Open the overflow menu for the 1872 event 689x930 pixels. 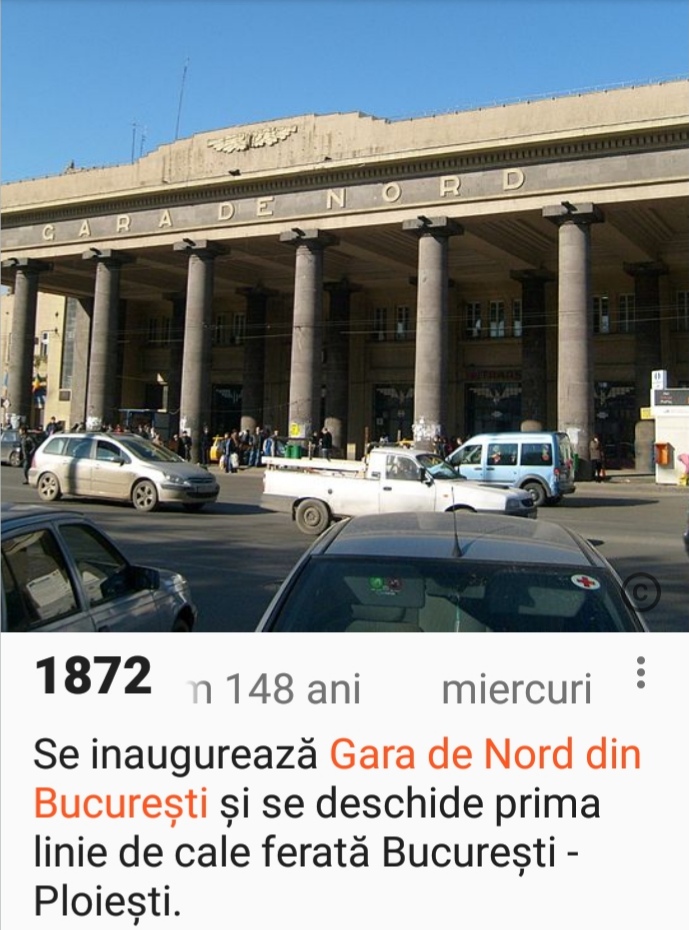tap(640, 673)
